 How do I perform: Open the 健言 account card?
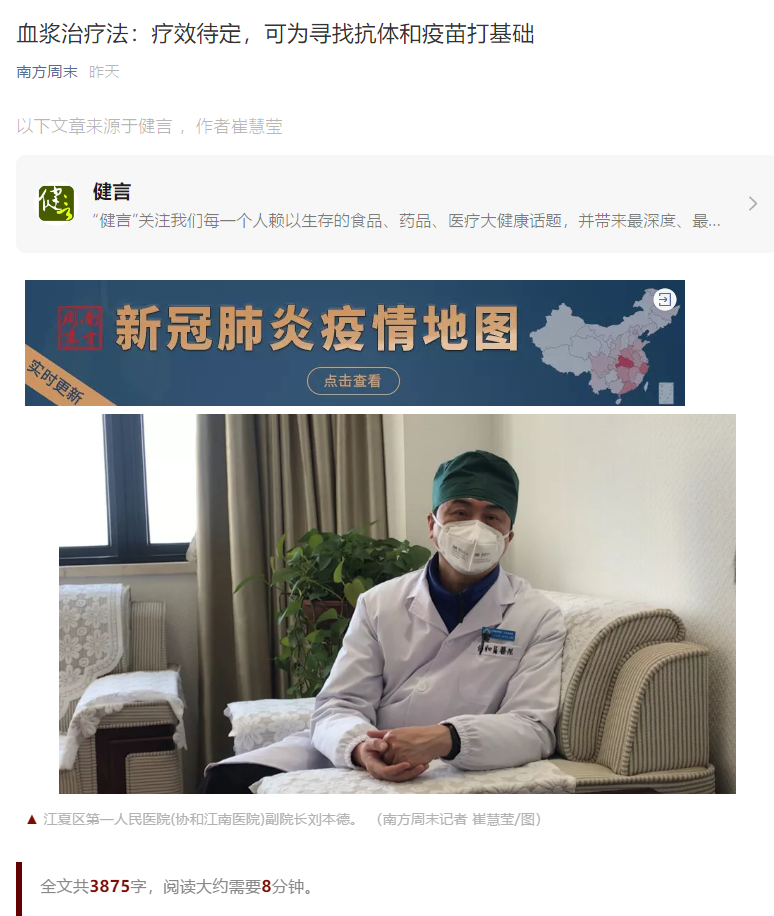(395, 204)
